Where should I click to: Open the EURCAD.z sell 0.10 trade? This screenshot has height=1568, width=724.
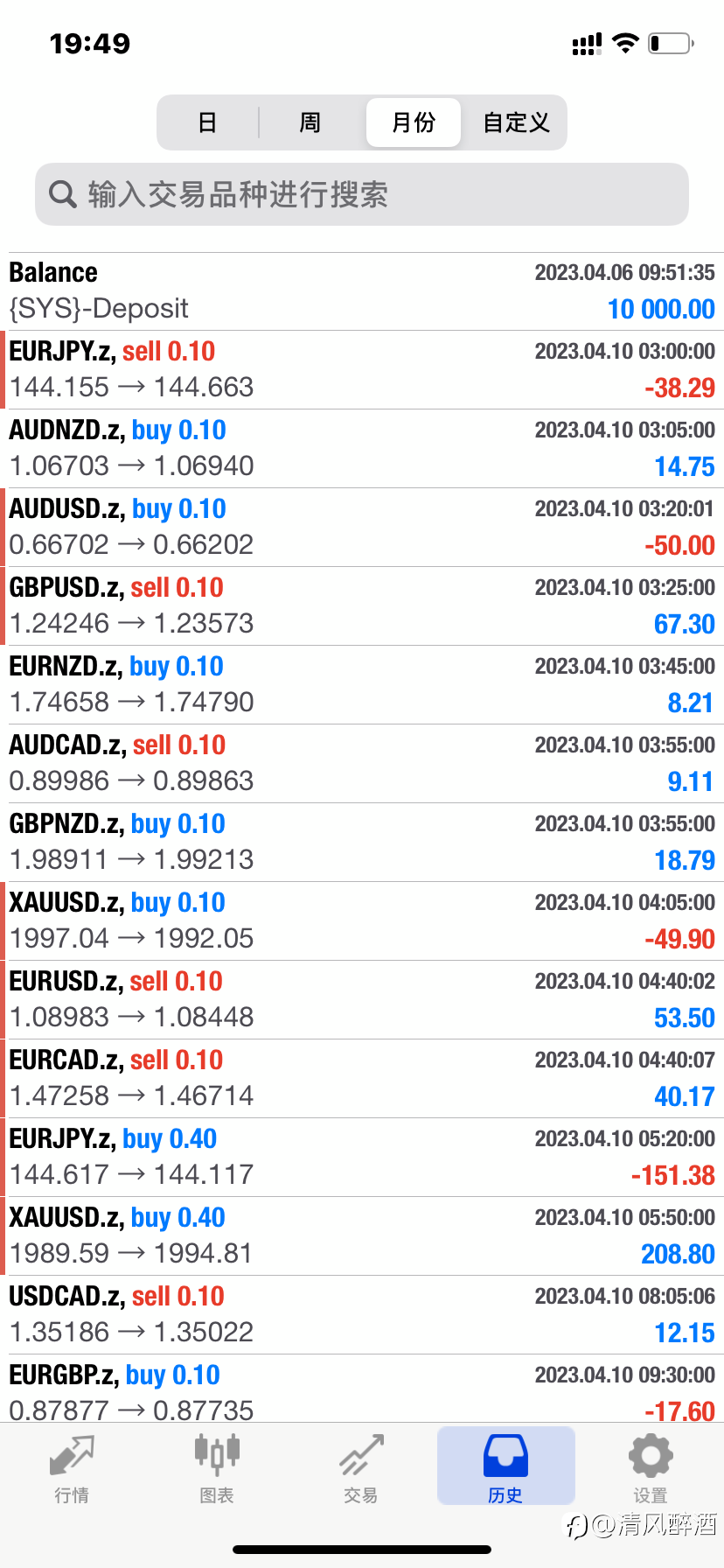click(x=362, y=1079)
